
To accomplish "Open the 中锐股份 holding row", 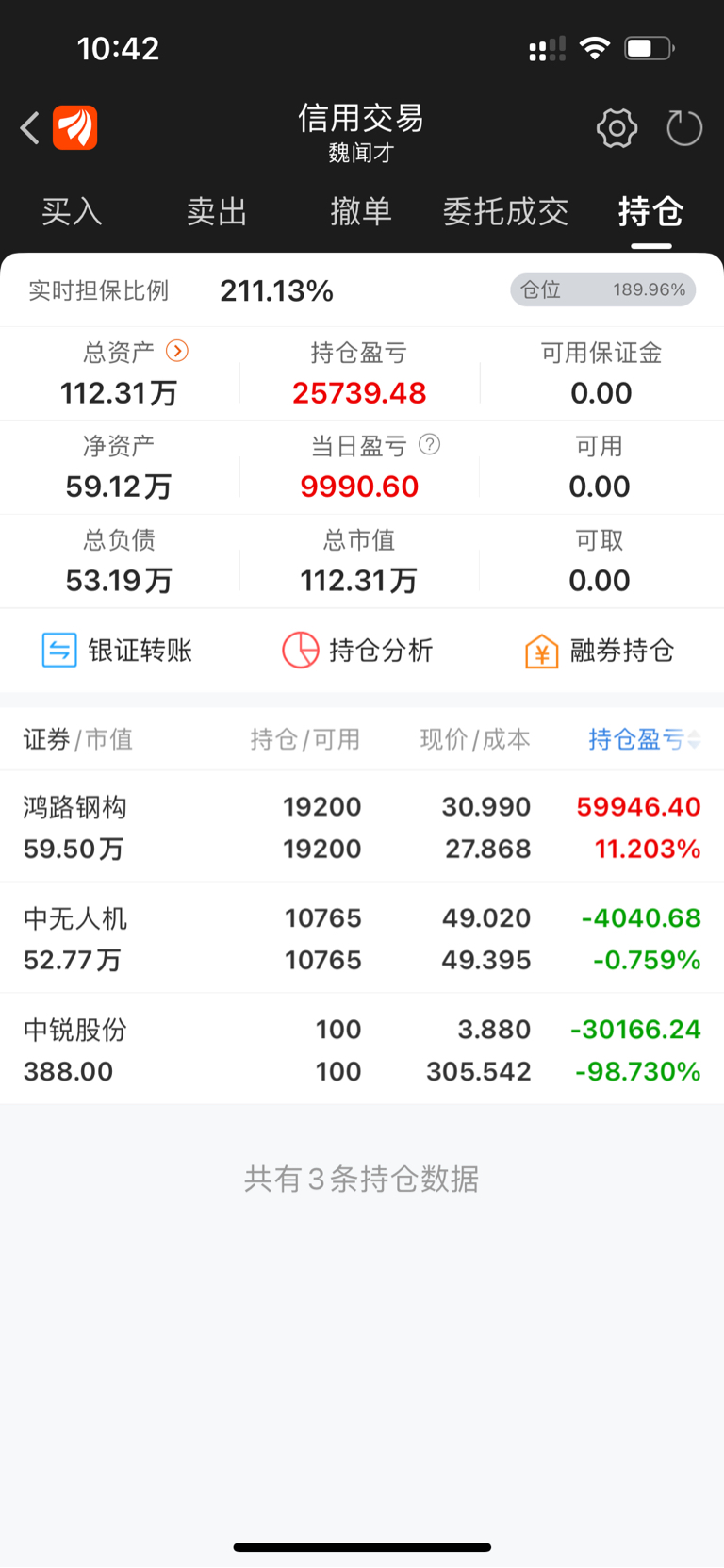I will pos(362,1049).
